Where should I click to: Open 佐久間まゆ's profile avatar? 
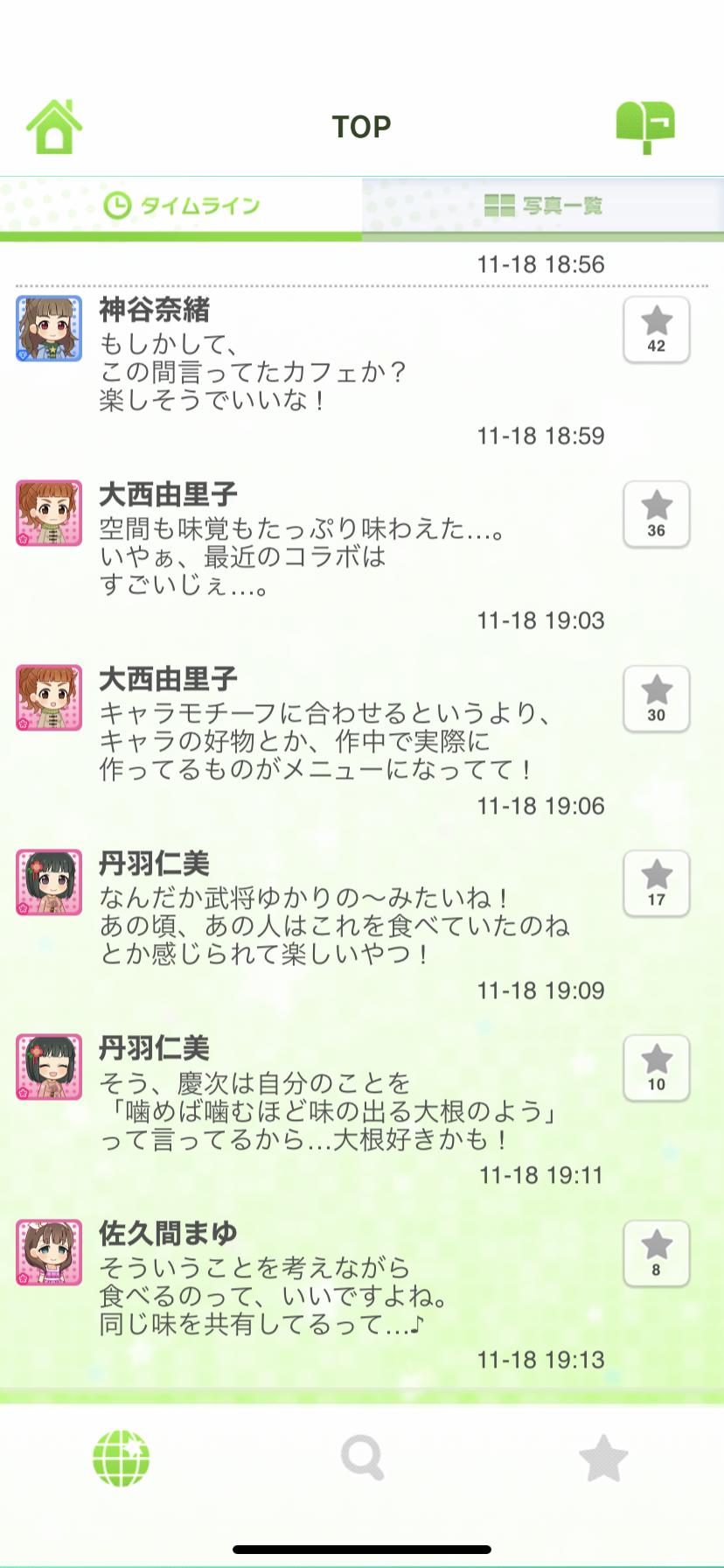(49, 1252)
